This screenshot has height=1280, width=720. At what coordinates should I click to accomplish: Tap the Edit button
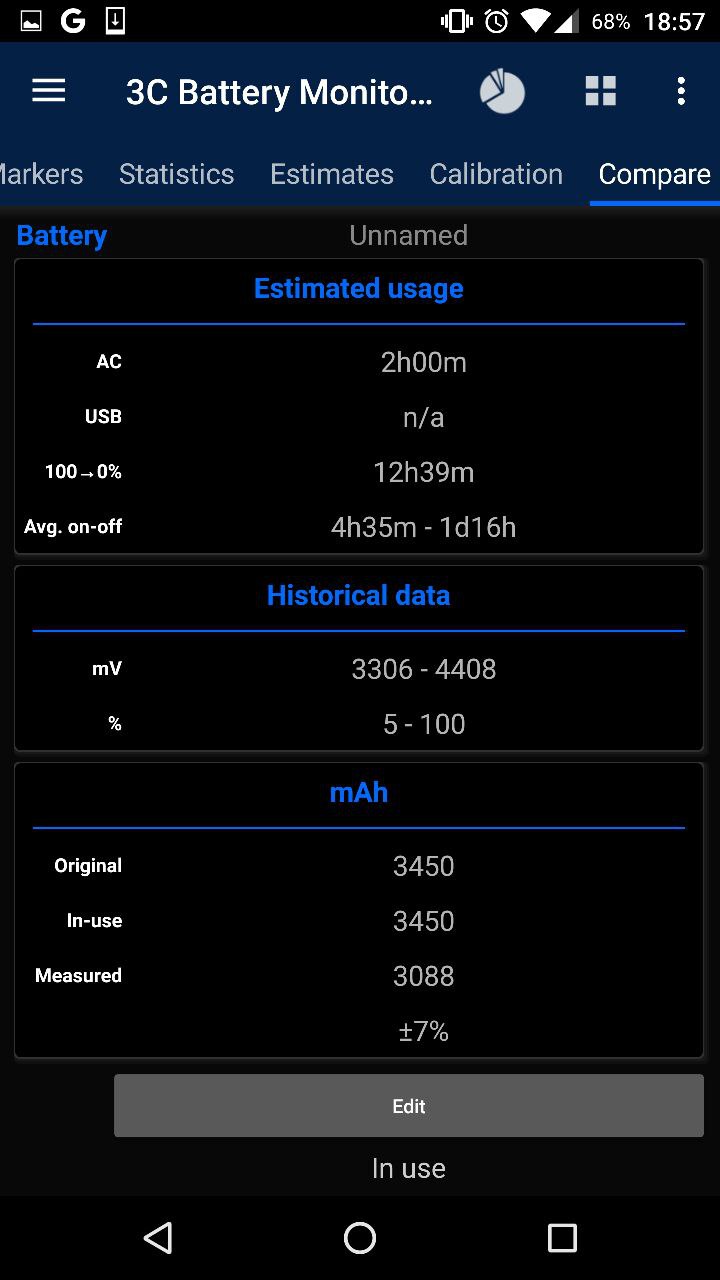(x=409, y=1106)
